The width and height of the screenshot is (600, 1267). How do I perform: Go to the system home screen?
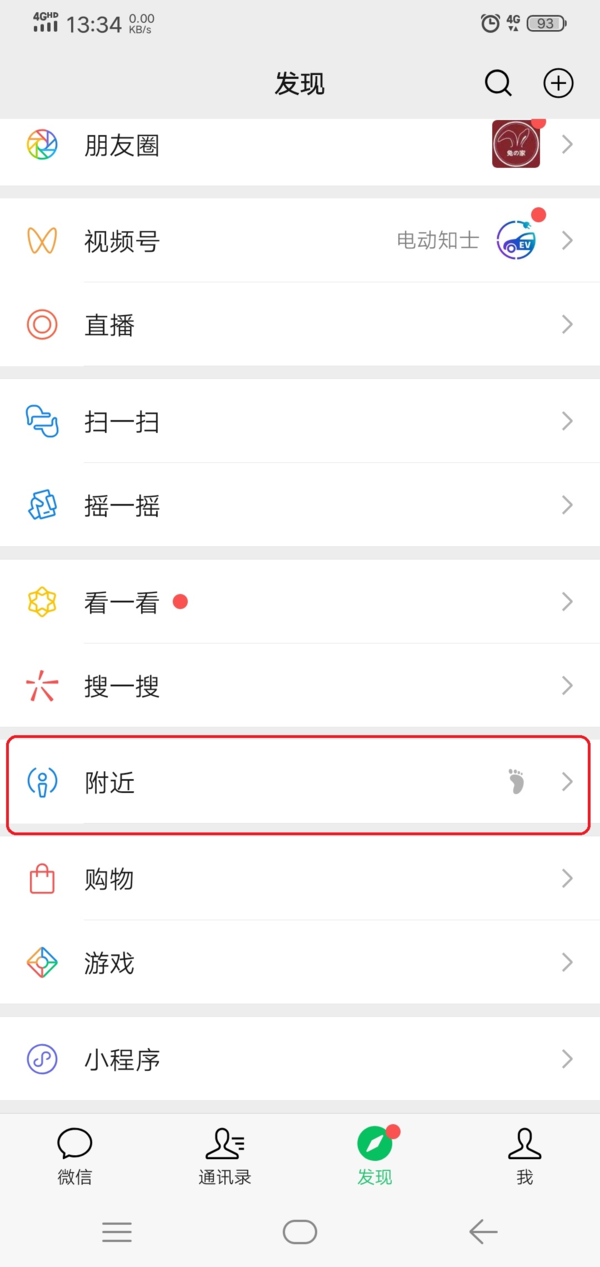pos(300,1232)
